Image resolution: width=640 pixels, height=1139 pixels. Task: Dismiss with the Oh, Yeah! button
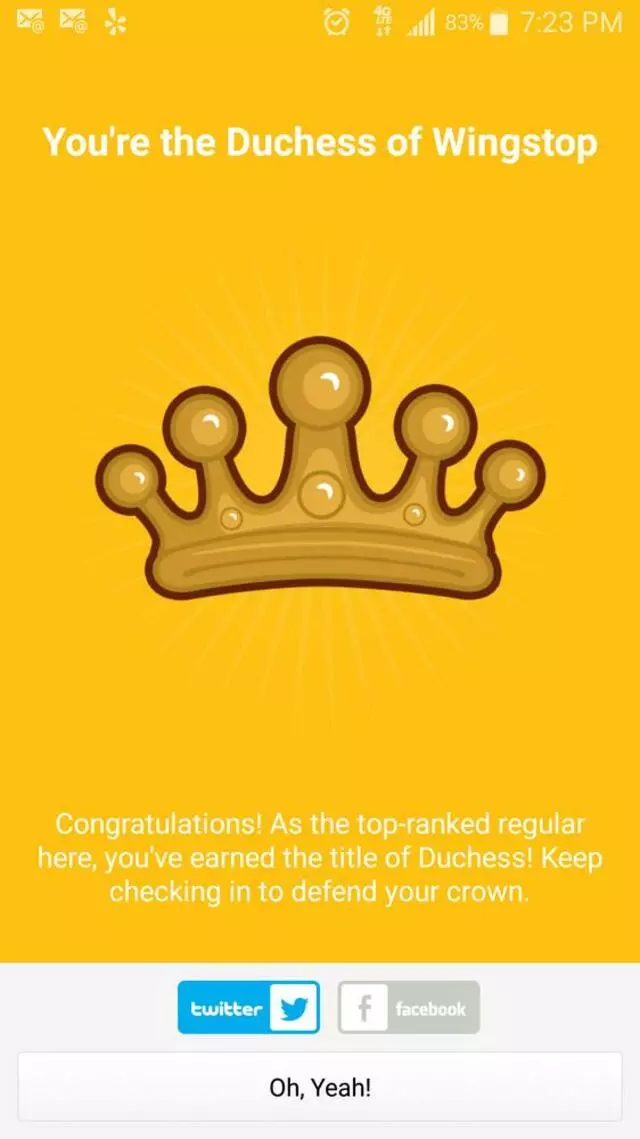point(320,1087)
